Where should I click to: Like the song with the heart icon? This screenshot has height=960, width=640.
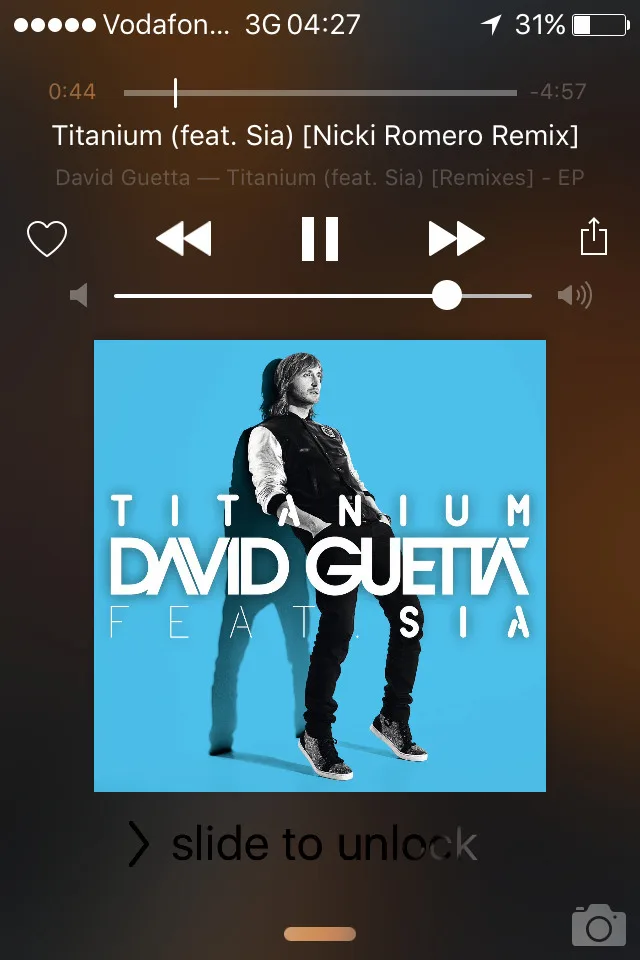pyautogui.click(x=47, y=238)
